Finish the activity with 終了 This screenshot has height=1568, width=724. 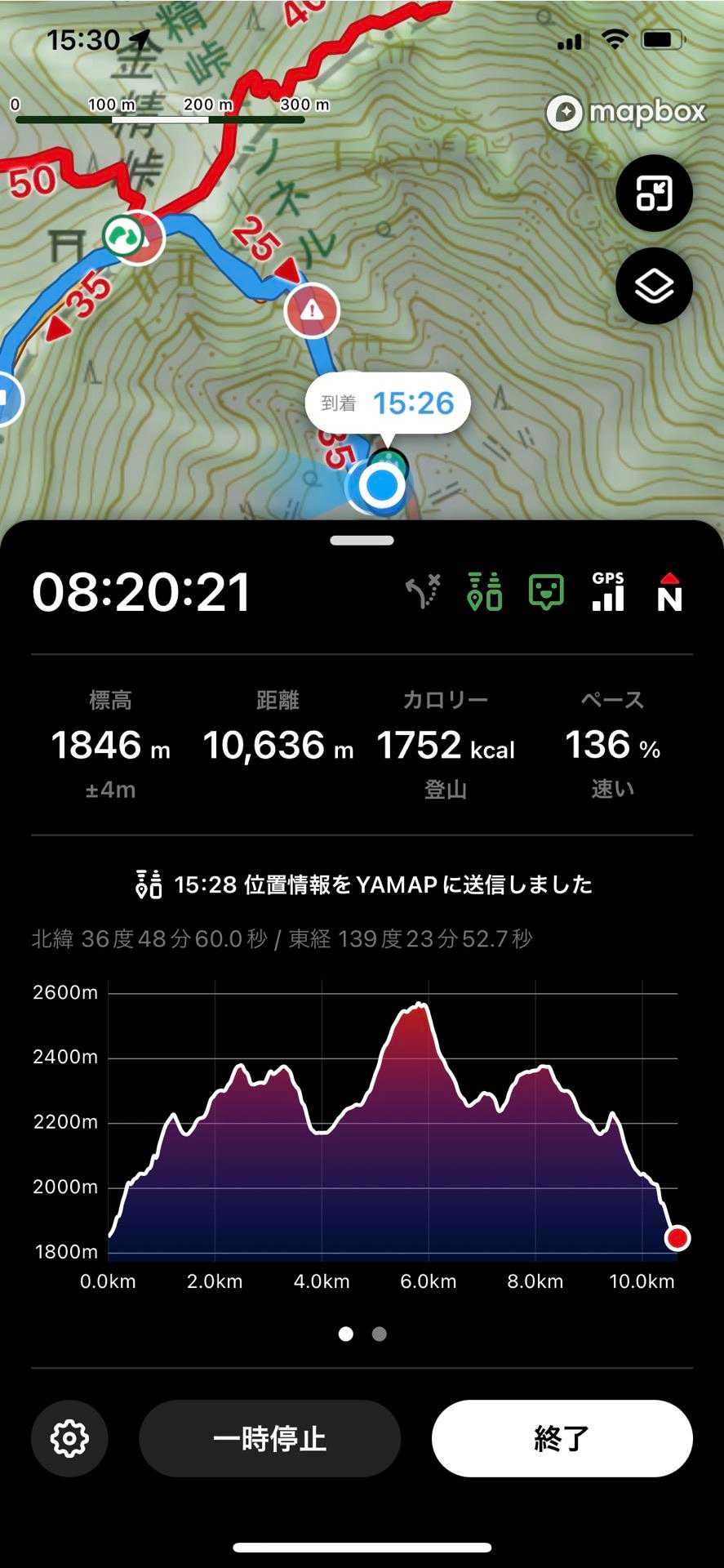[x=562, y=1438]
